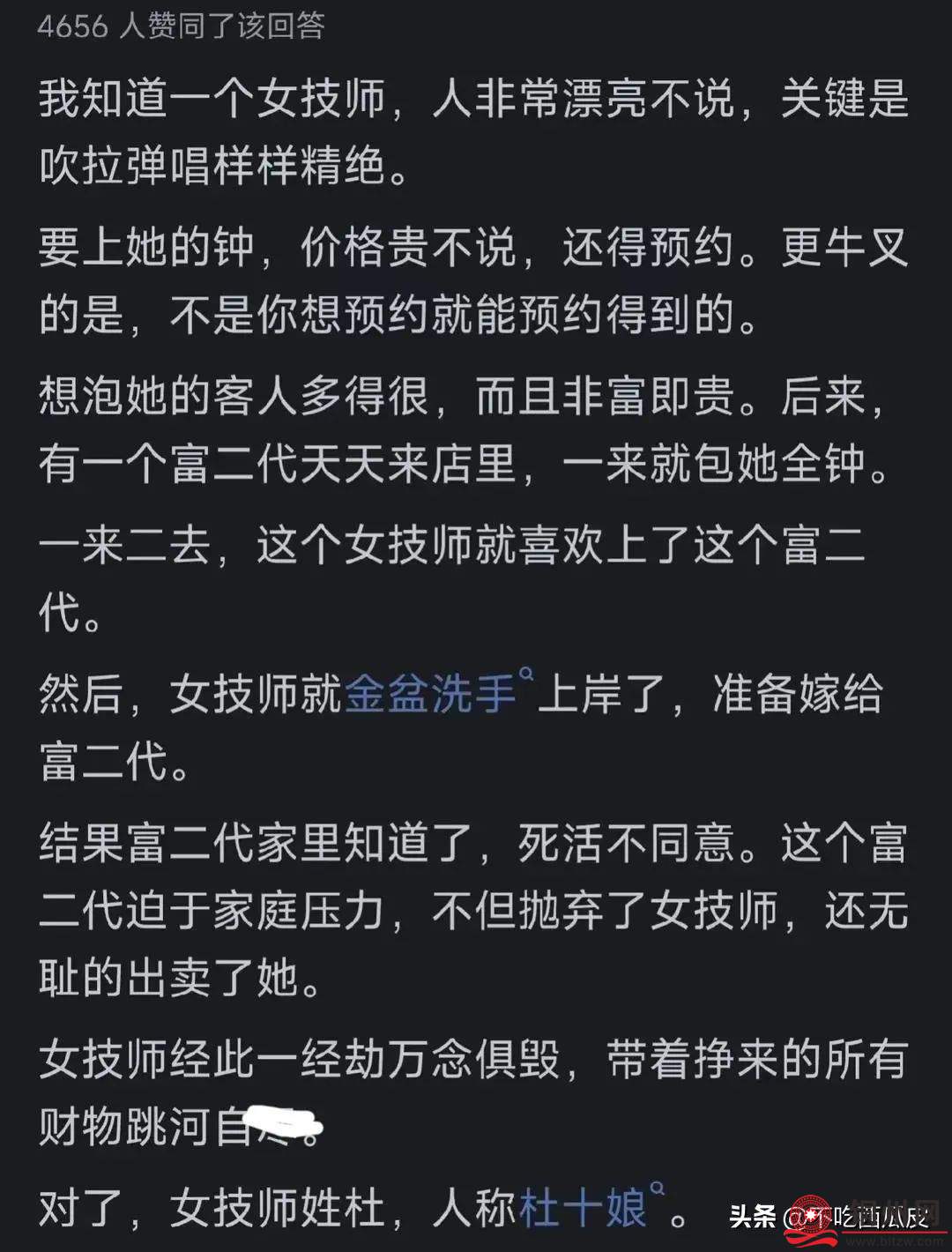Open the 杜十娘 search link
The image size is (952, 1252).
point(584,1207)
